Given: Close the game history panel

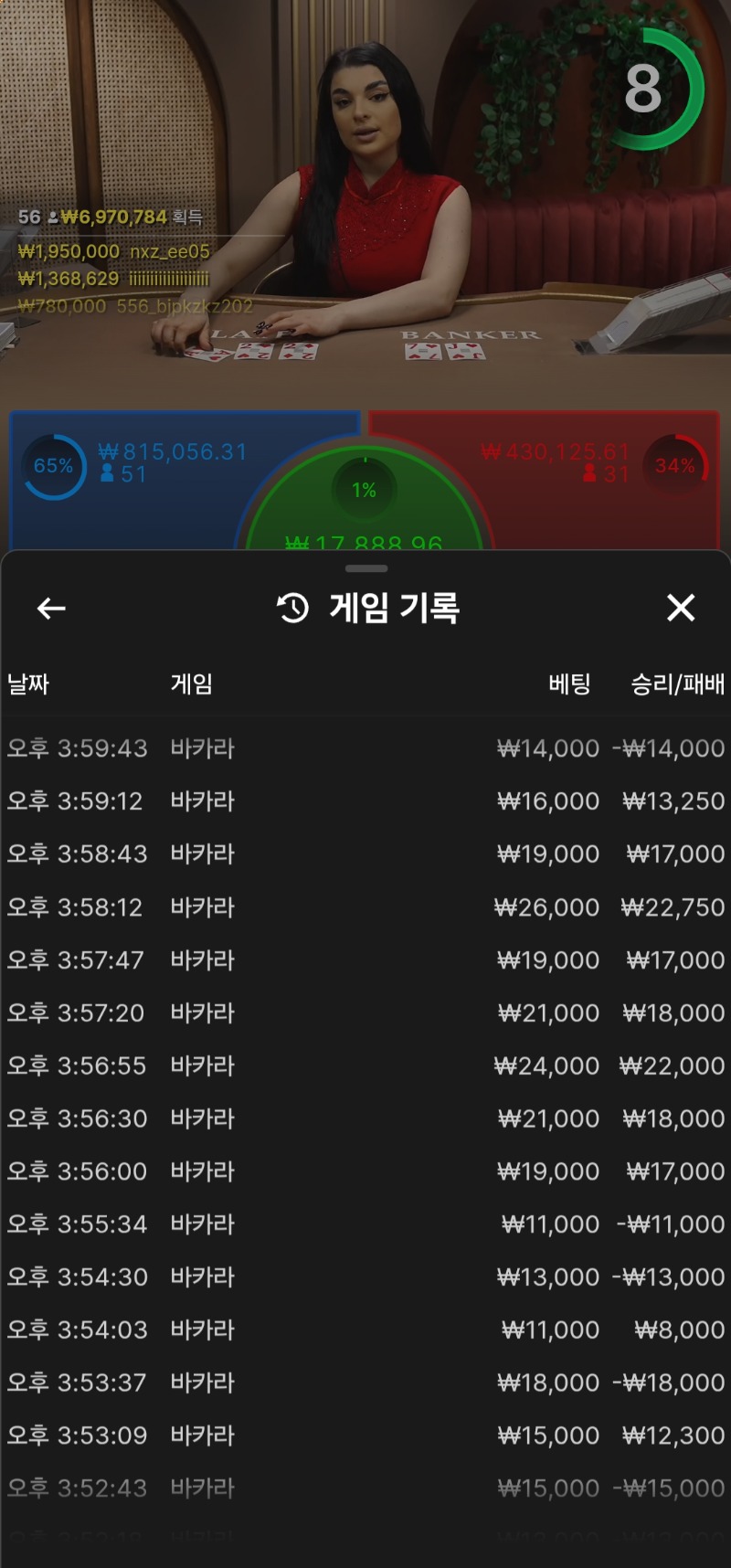Looking at the screenshot, I should pyautogui.click(x=681, y=608).
